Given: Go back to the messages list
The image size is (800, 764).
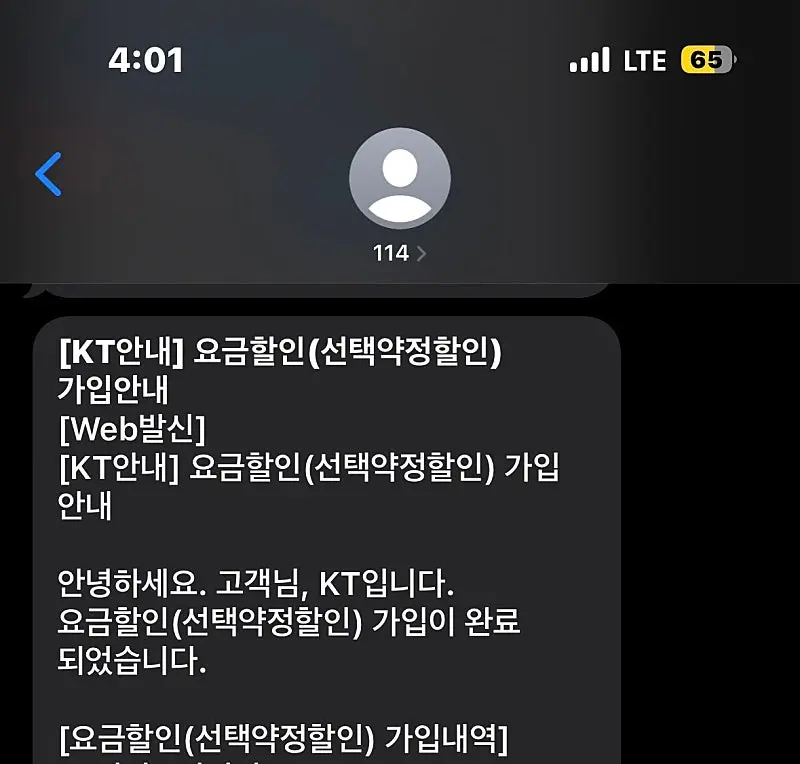Looking at the screenshot, I should pyautogui.click(x=48, y=175).
